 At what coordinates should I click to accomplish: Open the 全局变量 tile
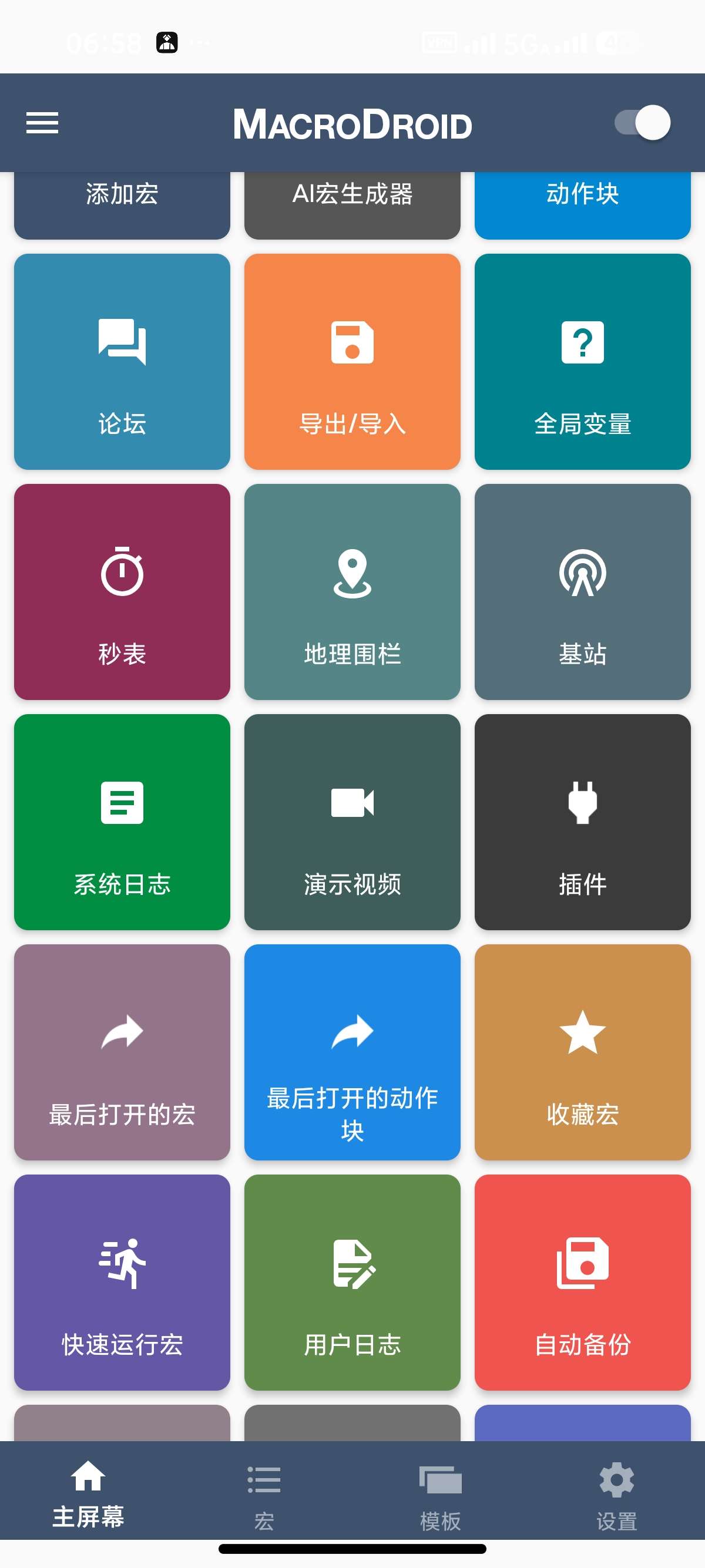pyautogui.click(x=582, y=362)
